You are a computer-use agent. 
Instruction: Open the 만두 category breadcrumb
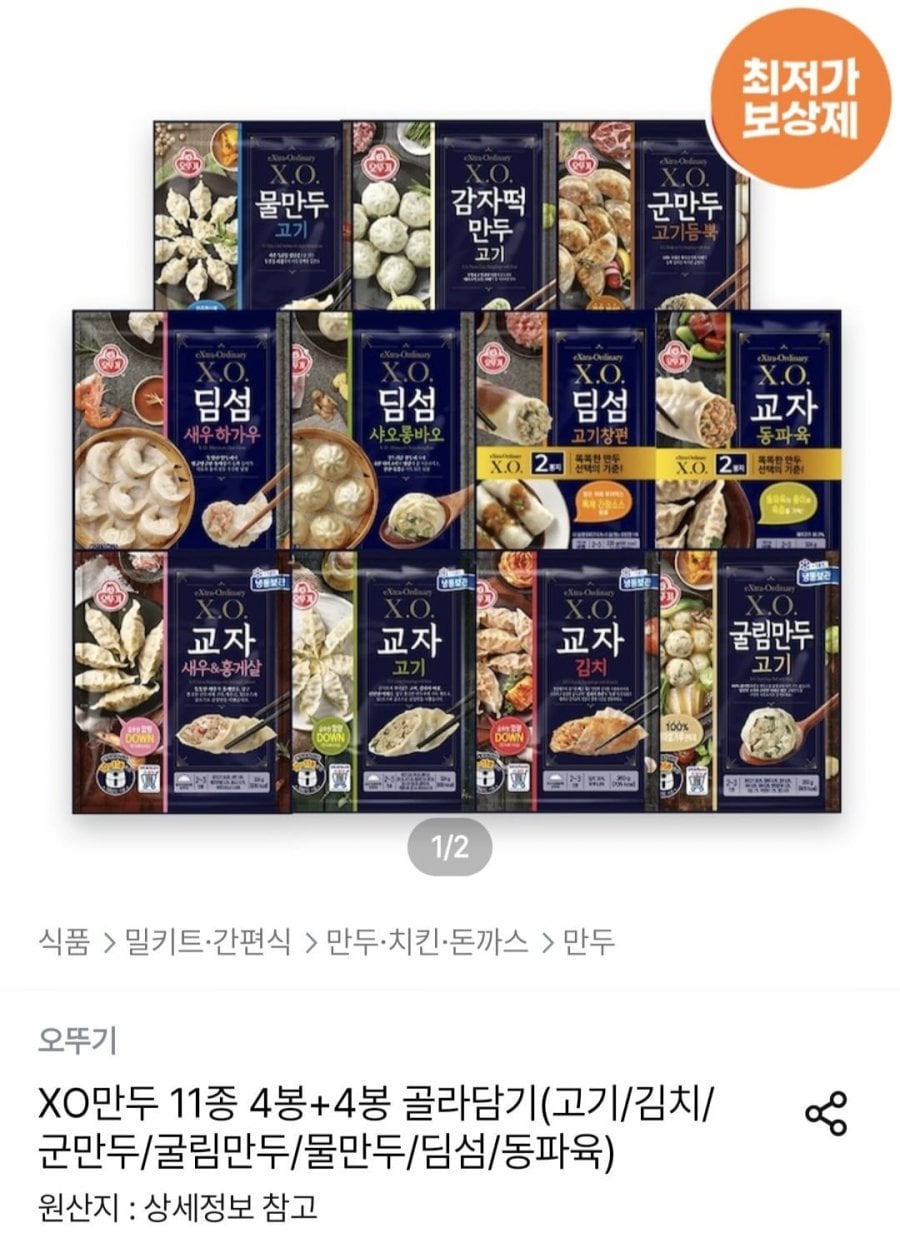(x=588, y=941)
